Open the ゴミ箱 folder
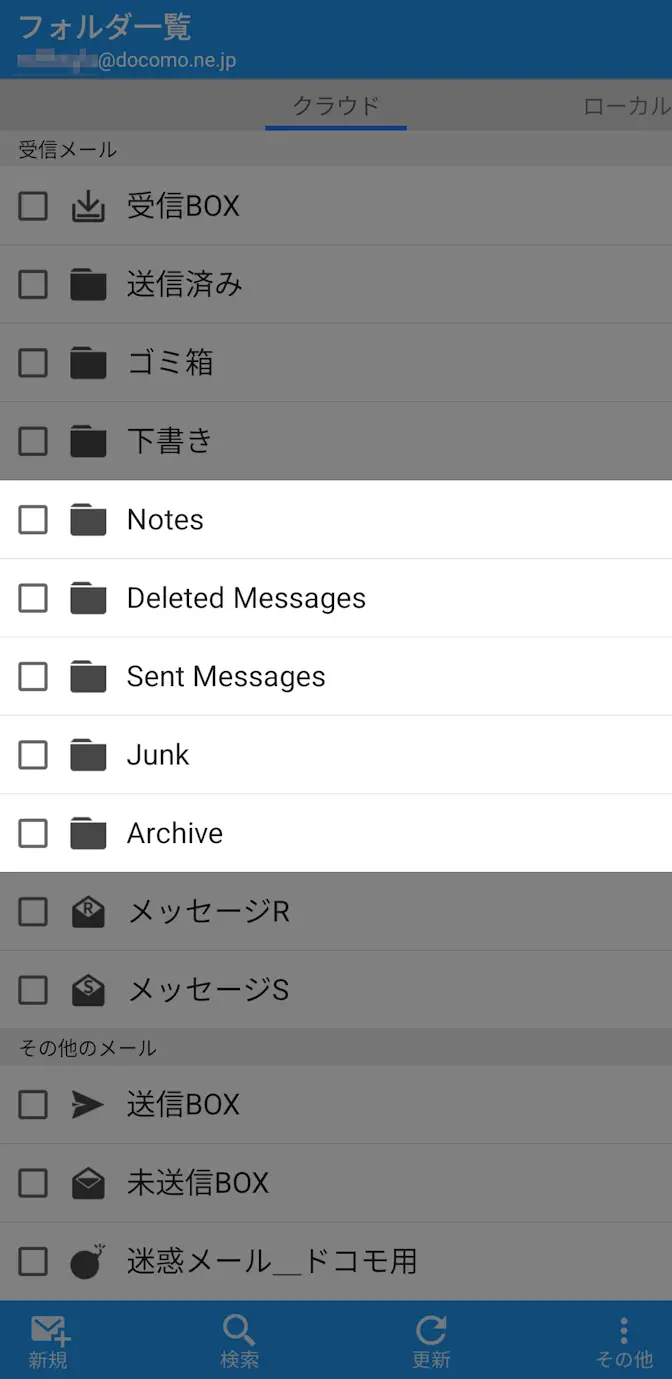672x1379 pixels. coord(170,363)
